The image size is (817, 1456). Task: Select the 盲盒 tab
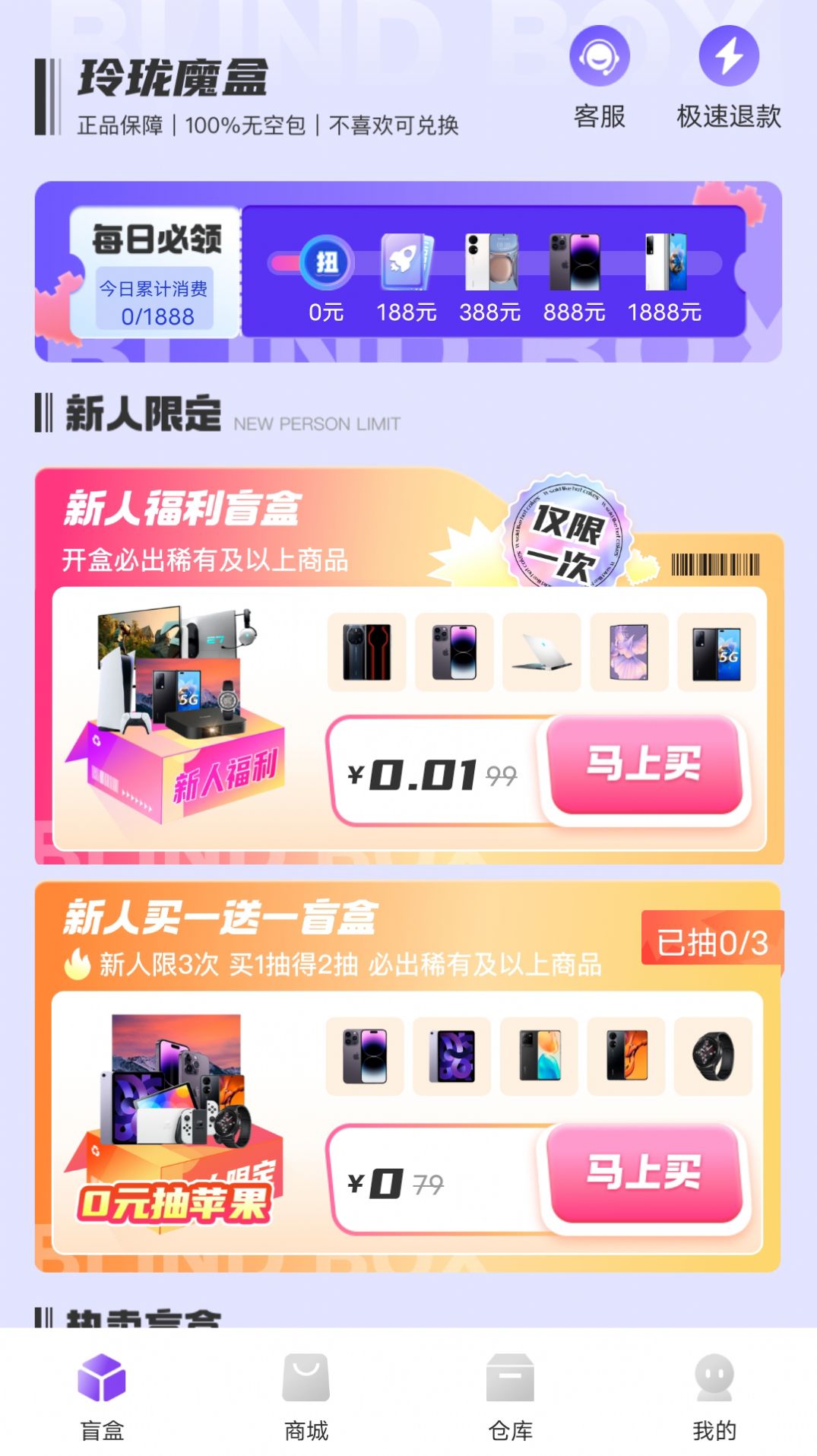point(102,1396)
